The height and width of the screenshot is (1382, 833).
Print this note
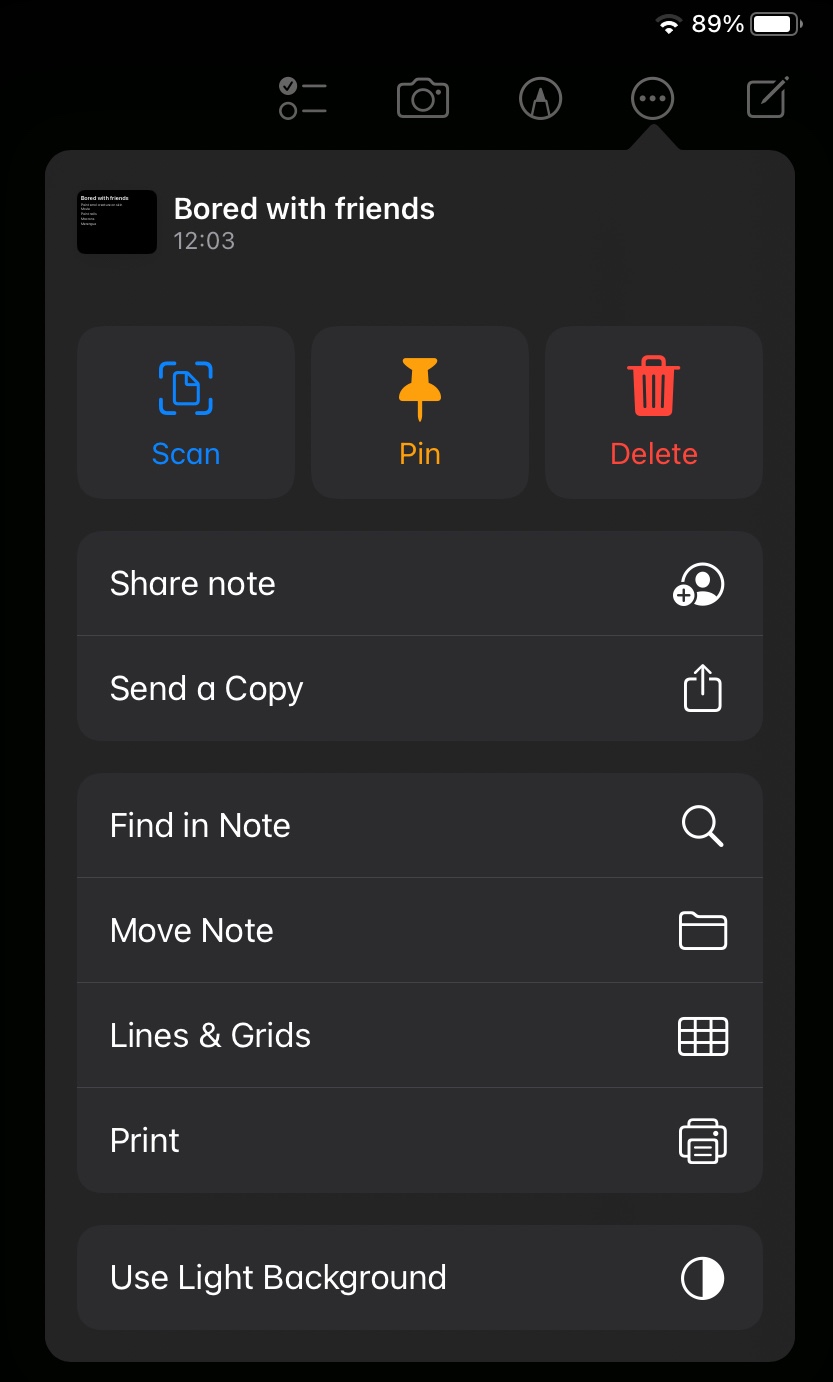(x=420, y=1141)
